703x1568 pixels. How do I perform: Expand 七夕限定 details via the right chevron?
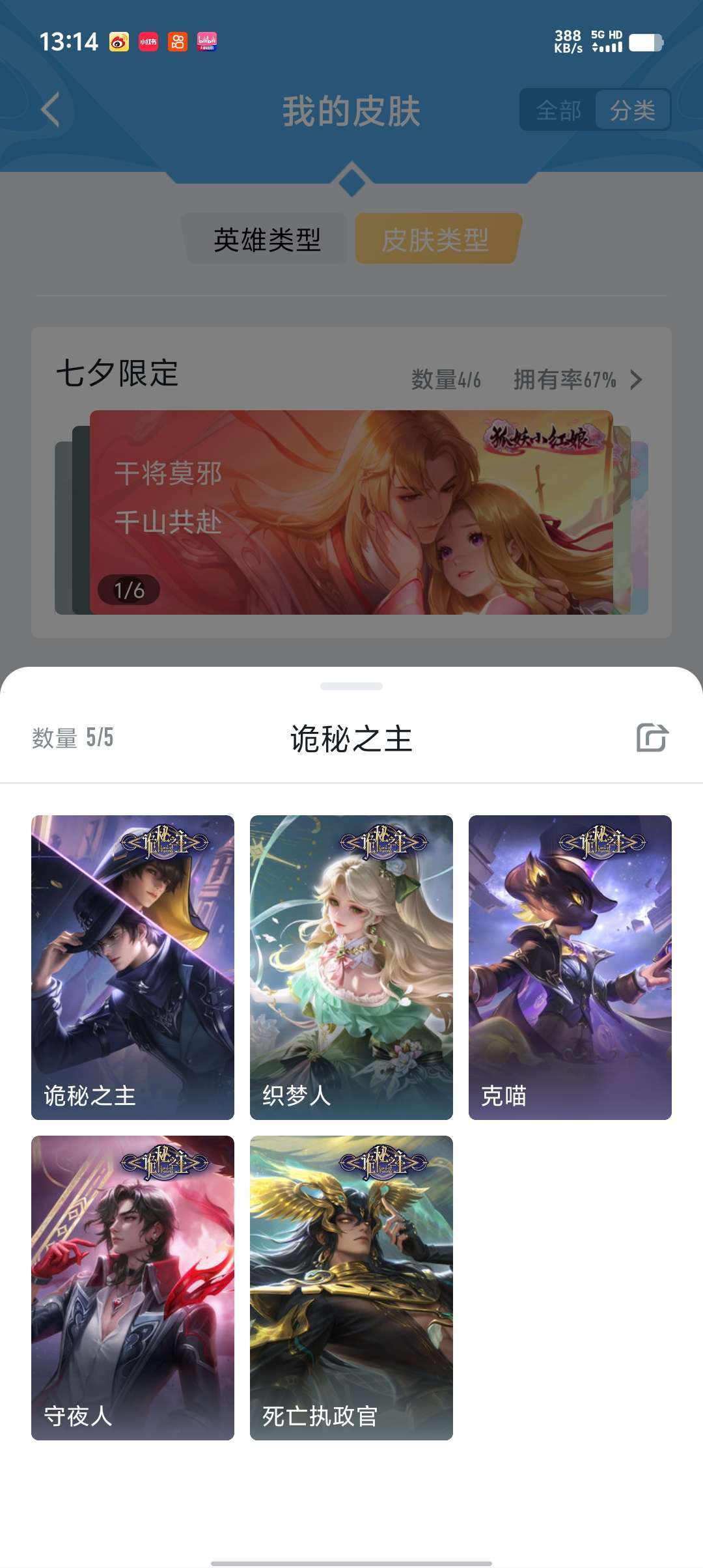[638, 380]
